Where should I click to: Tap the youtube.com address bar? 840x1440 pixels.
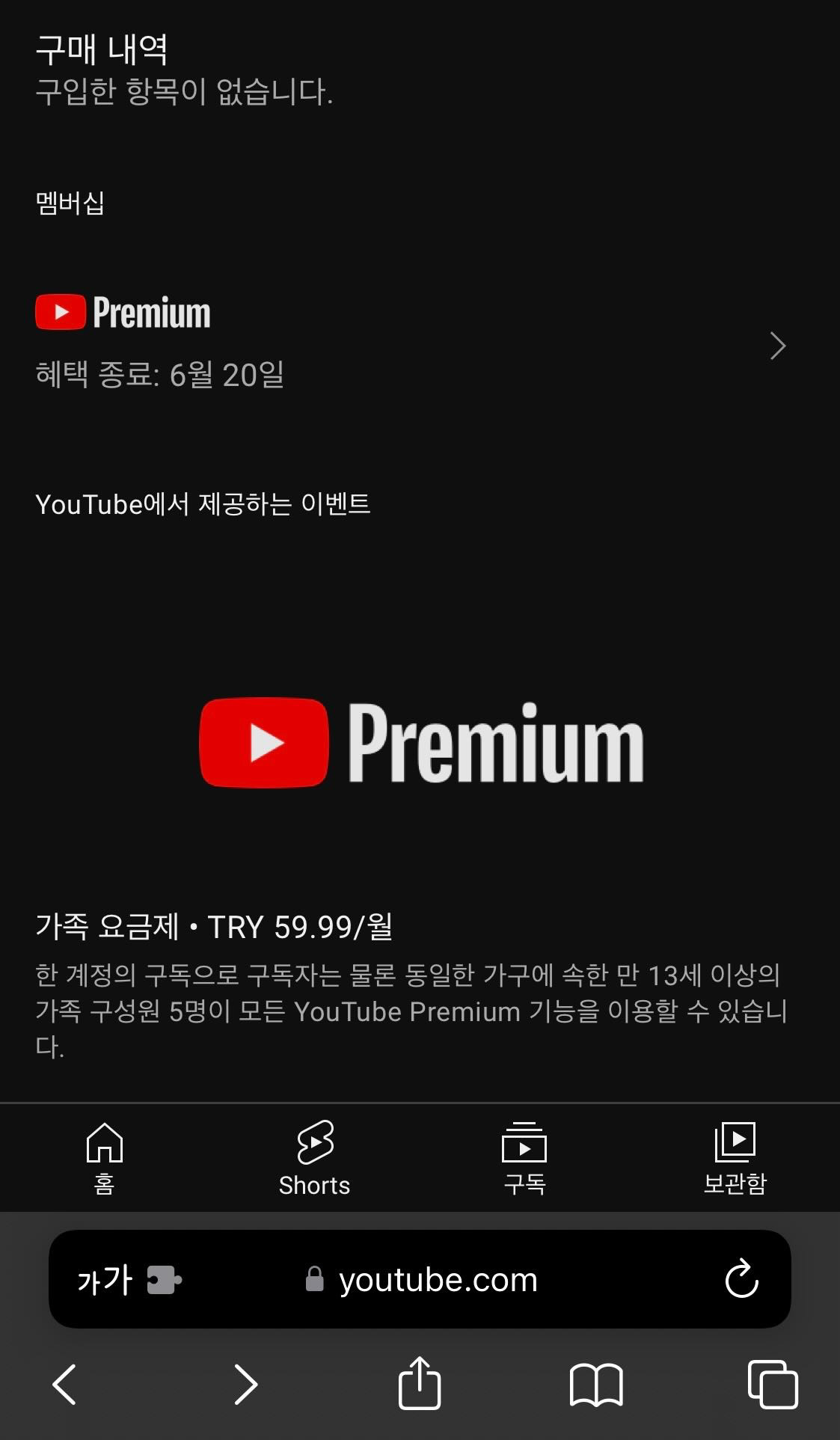tap(436, 1279)
